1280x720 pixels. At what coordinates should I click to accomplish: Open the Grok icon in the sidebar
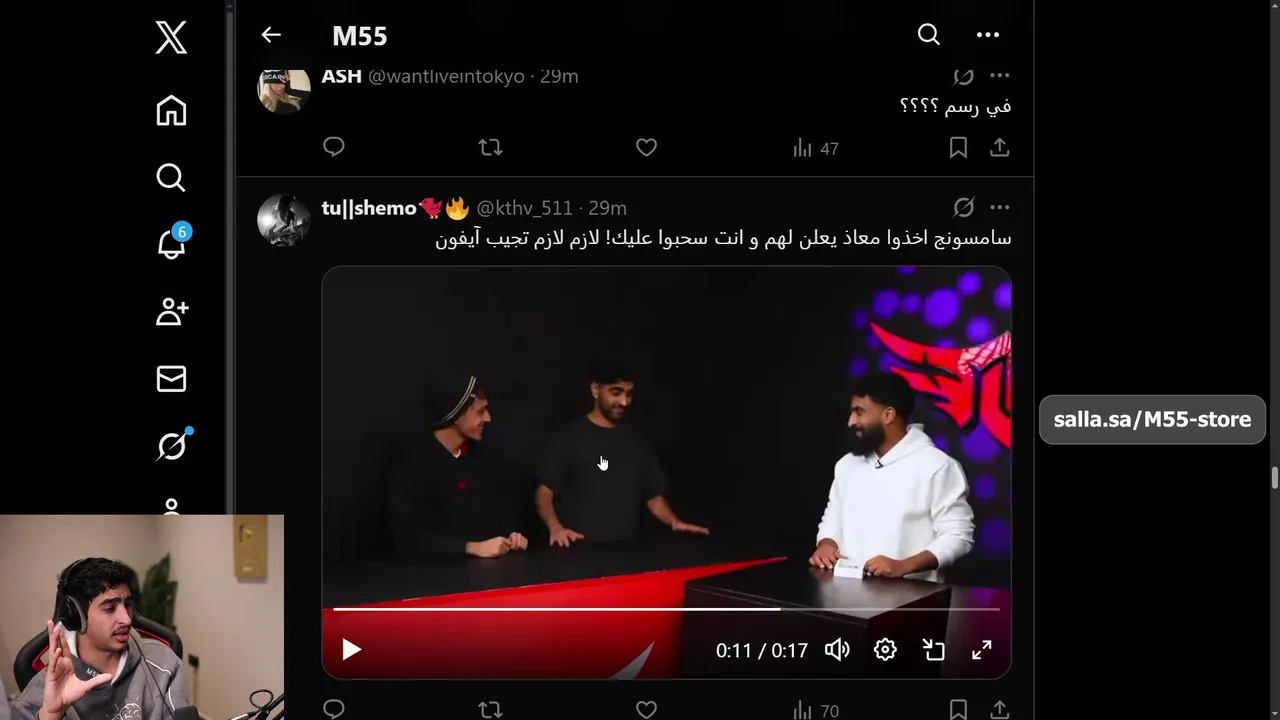[x=171, y=445]
